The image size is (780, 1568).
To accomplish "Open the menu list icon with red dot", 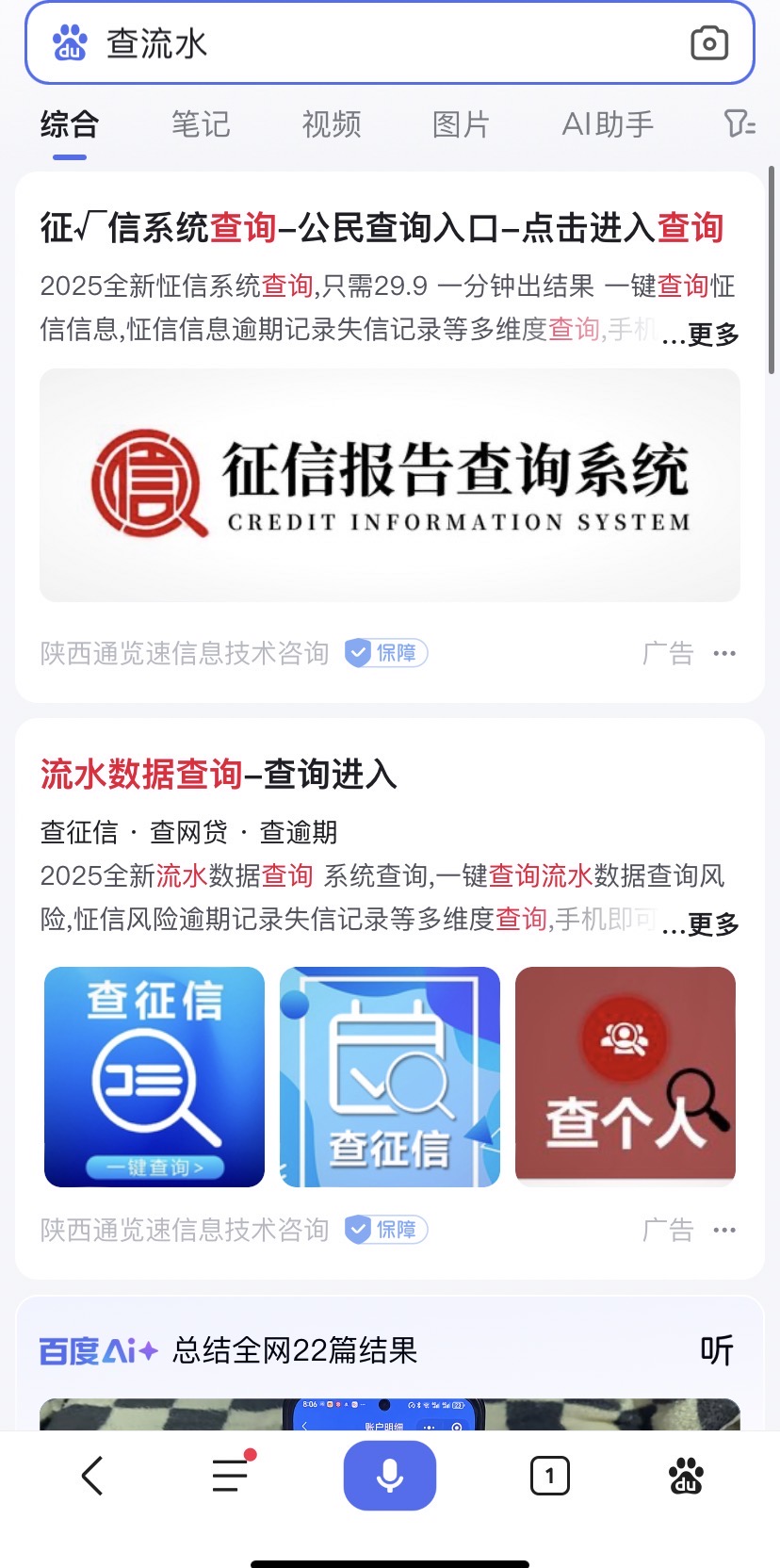I will 228,1475.
